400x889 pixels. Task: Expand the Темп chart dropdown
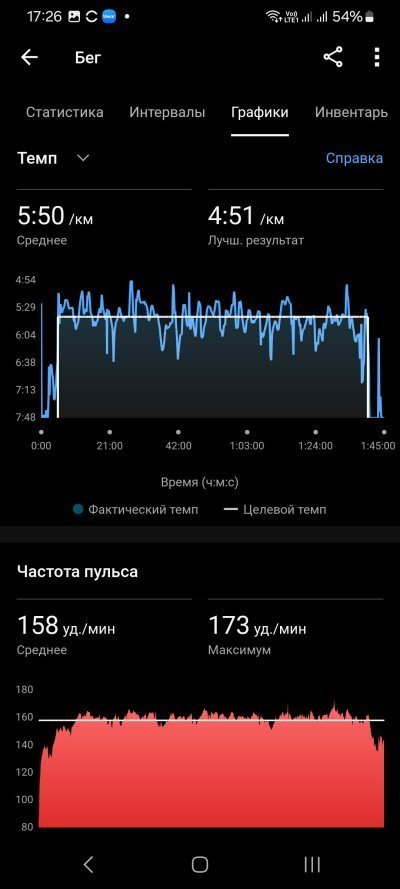point(53,158)
